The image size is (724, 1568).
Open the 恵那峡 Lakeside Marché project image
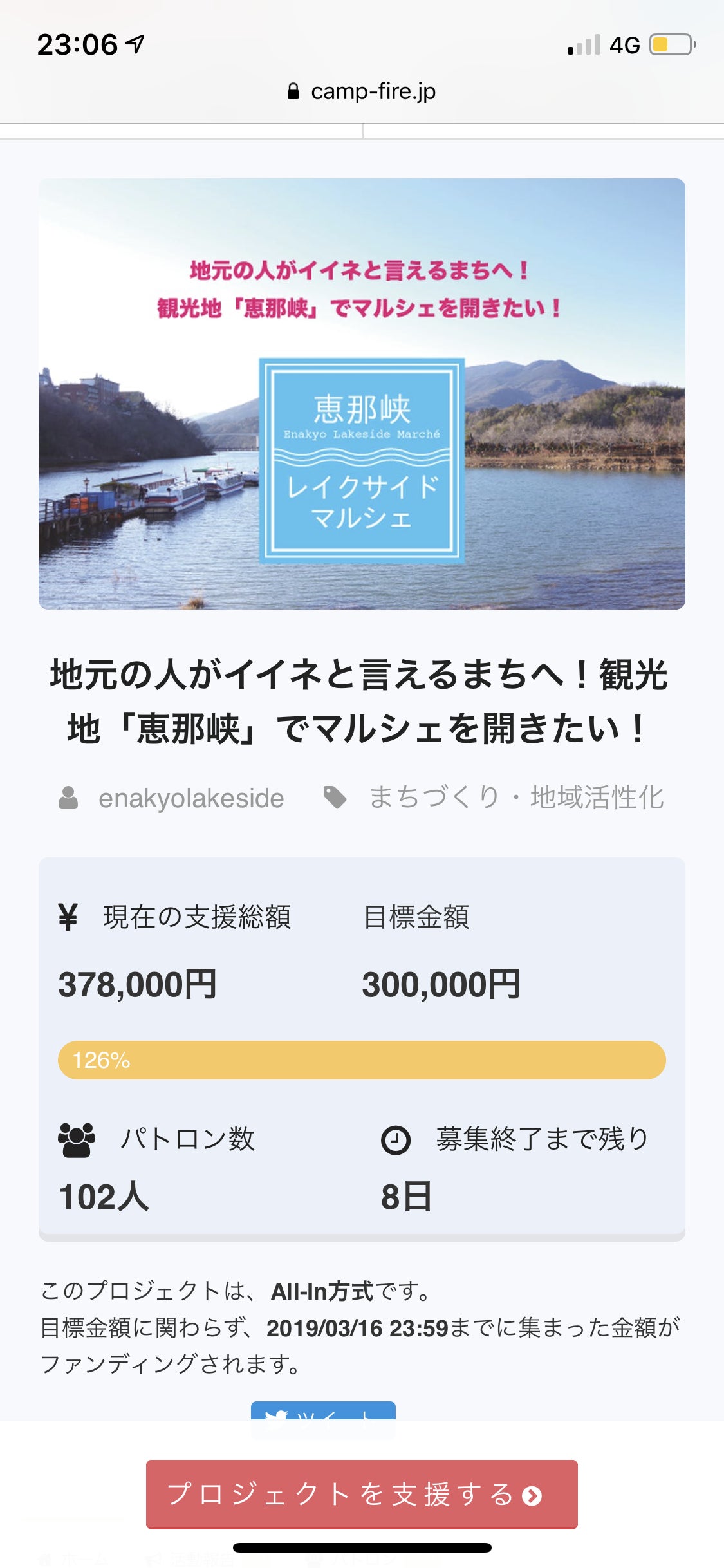click(362, 394)
